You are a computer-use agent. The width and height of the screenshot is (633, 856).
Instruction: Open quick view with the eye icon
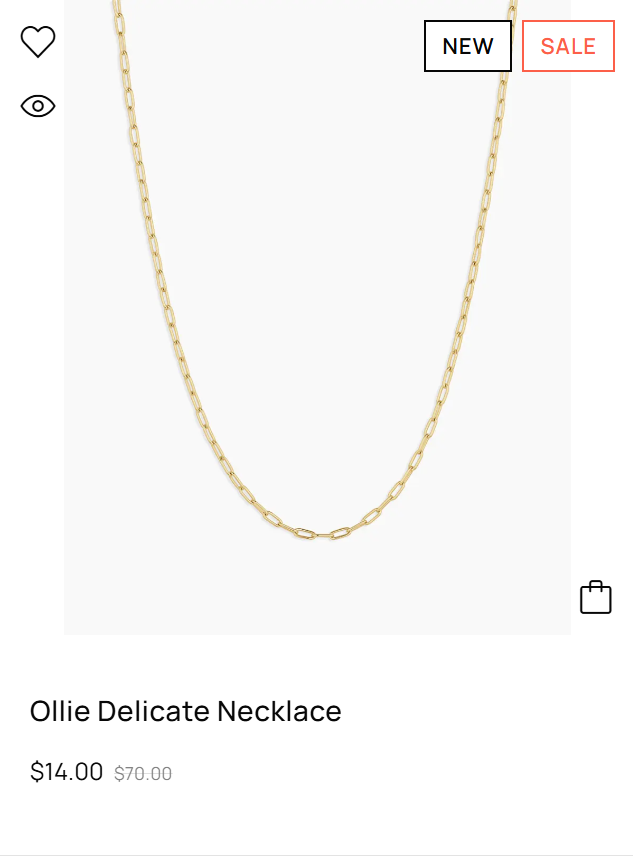click(38, 106)
